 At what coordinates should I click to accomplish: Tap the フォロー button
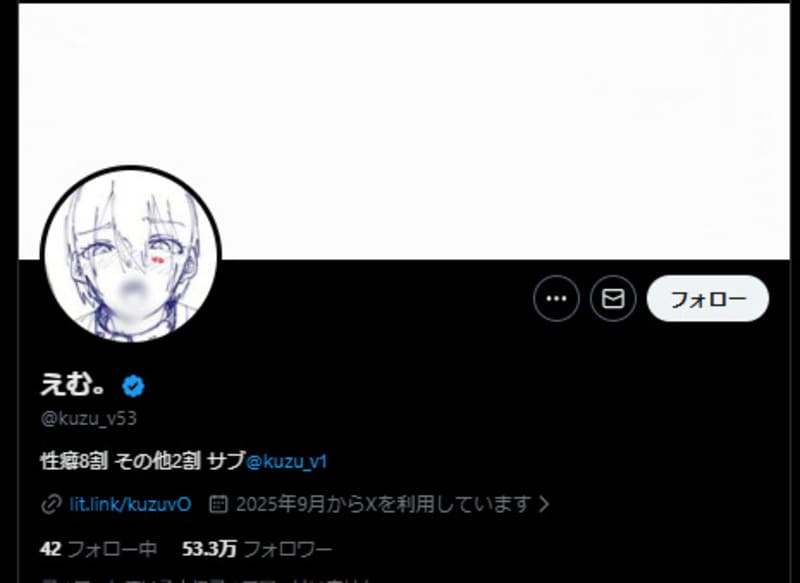click(707, 298)
